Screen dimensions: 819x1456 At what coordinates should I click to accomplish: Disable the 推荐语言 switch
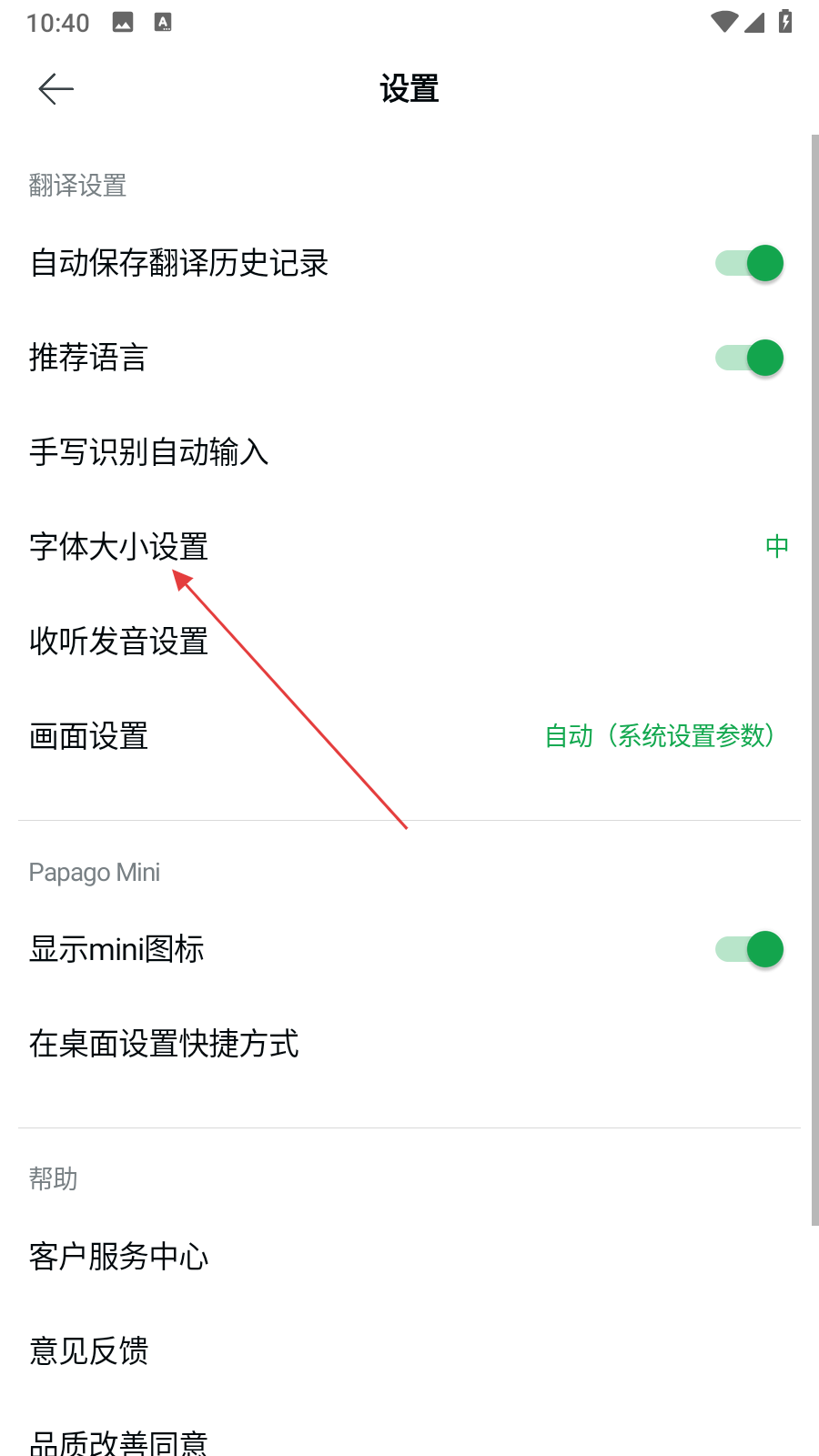[x=749, y=359]
